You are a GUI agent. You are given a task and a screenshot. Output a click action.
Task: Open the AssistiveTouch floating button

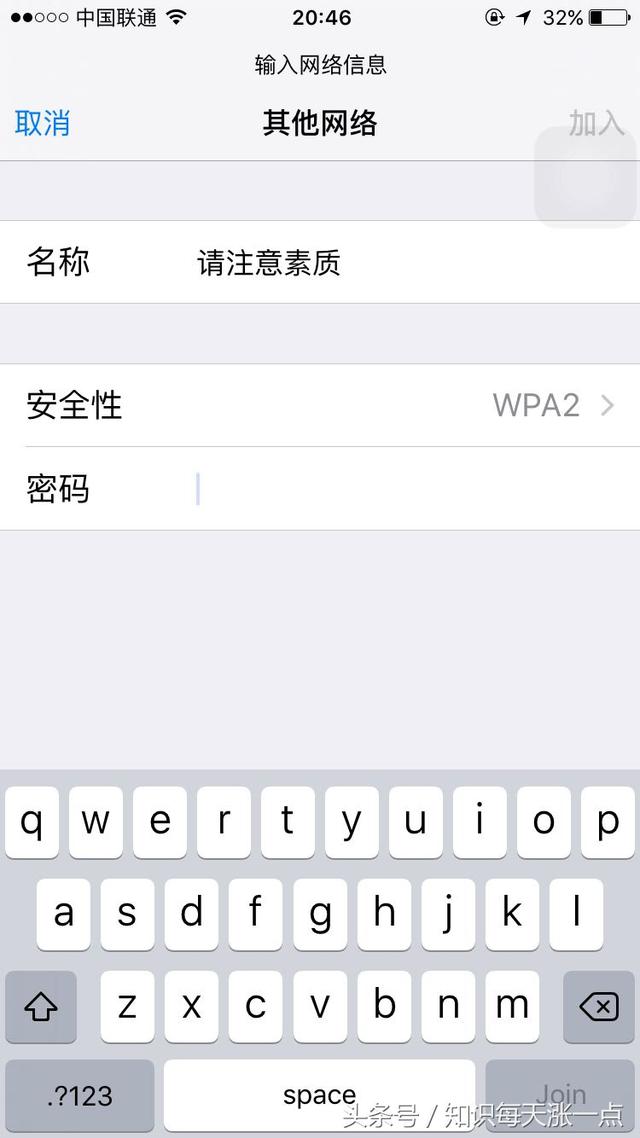(585, 178)
